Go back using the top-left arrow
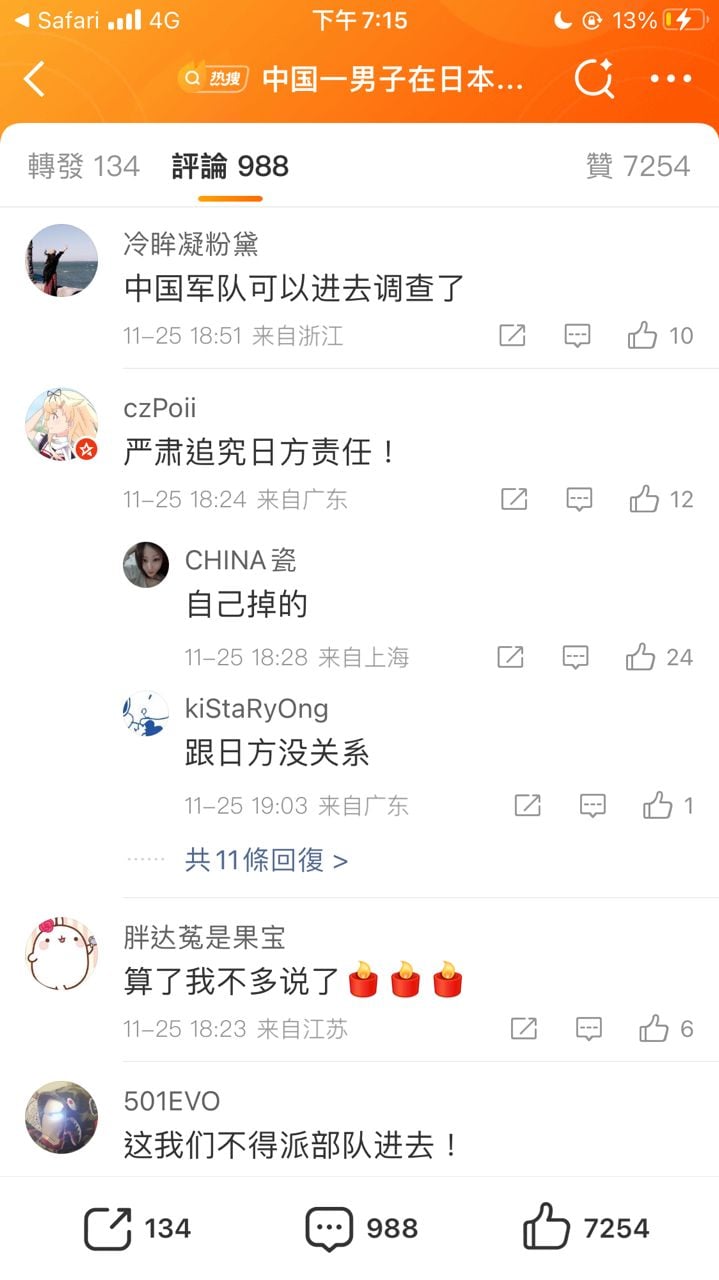The height and width of the screenshot is (1280, 719). [35, 79]
